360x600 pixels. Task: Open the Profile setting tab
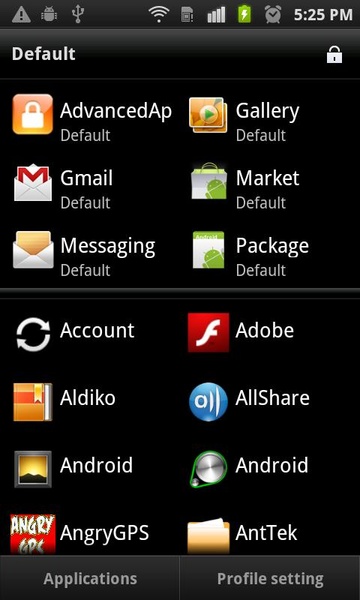(x=270, y=578)
